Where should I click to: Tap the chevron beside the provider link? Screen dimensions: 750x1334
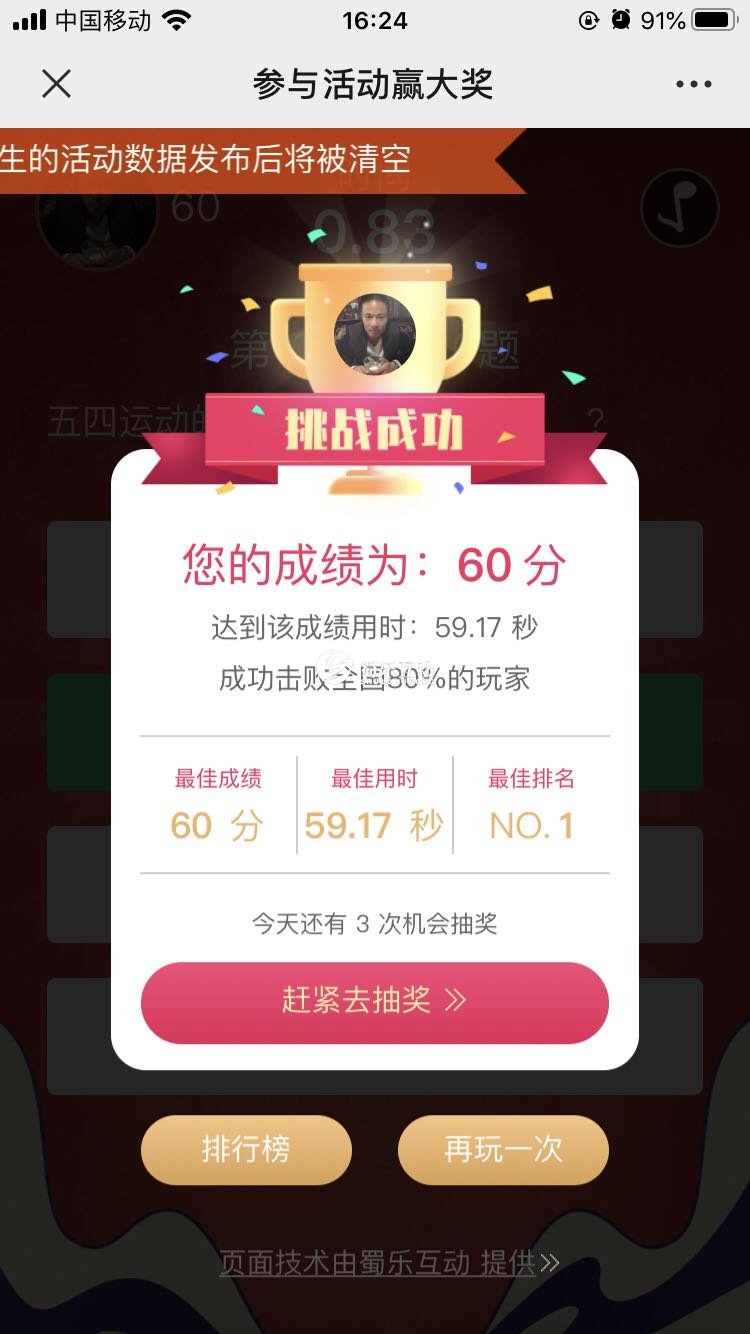pos(550,1262)
